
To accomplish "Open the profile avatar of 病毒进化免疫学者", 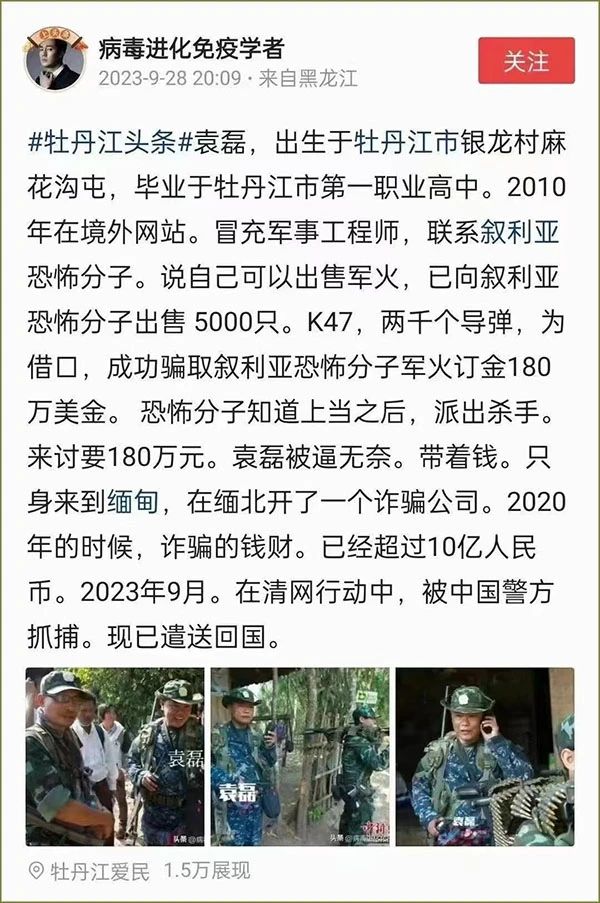I will tap(55, 59).
